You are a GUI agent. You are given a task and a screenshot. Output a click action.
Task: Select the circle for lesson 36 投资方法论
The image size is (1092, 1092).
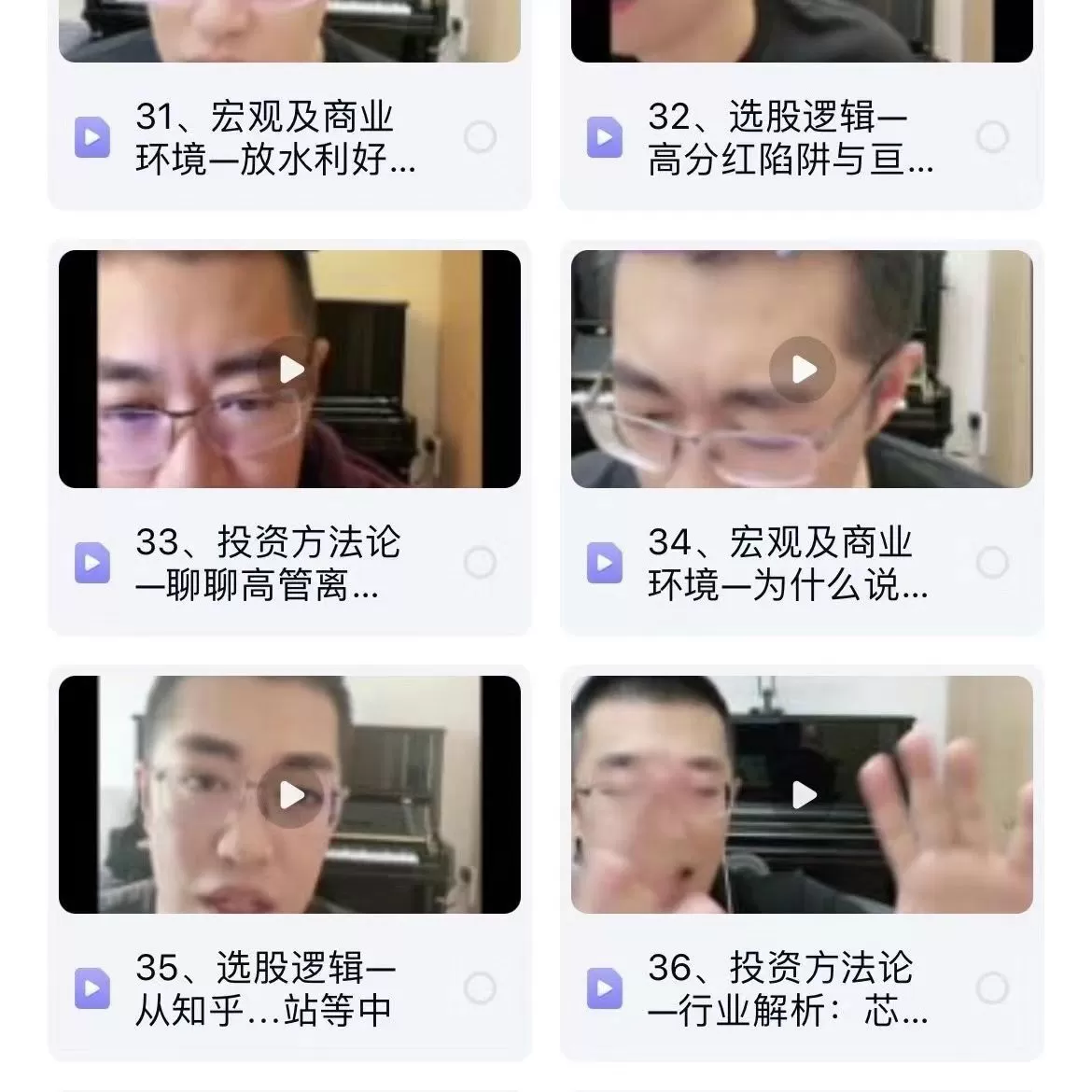tap(991, 988)
